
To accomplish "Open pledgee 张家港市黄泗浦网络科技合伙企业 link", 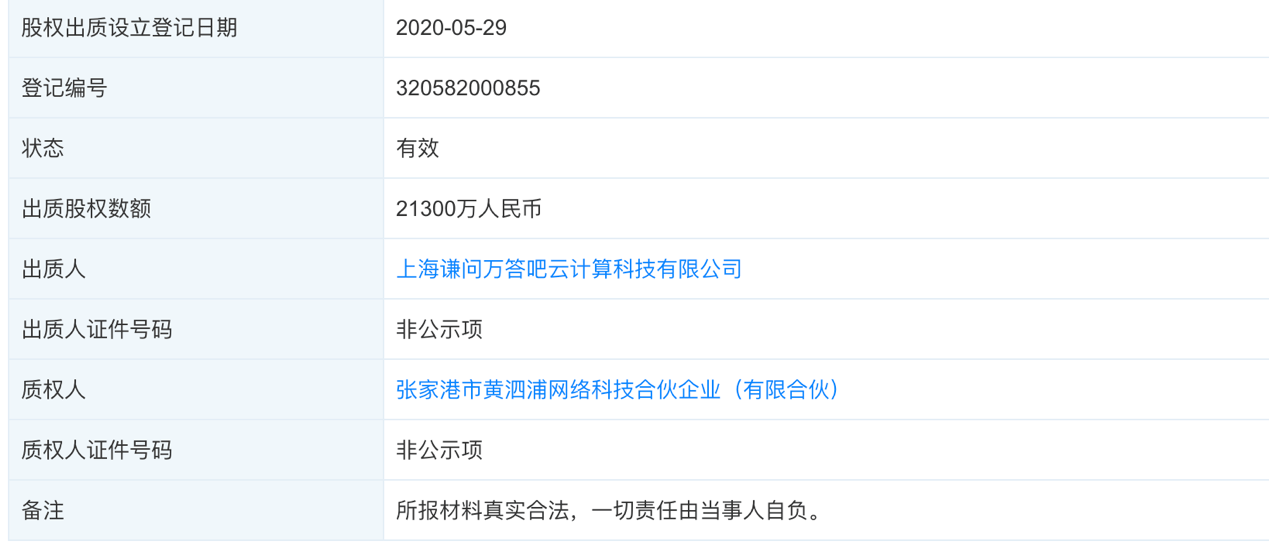I will [x=617, y=390].
